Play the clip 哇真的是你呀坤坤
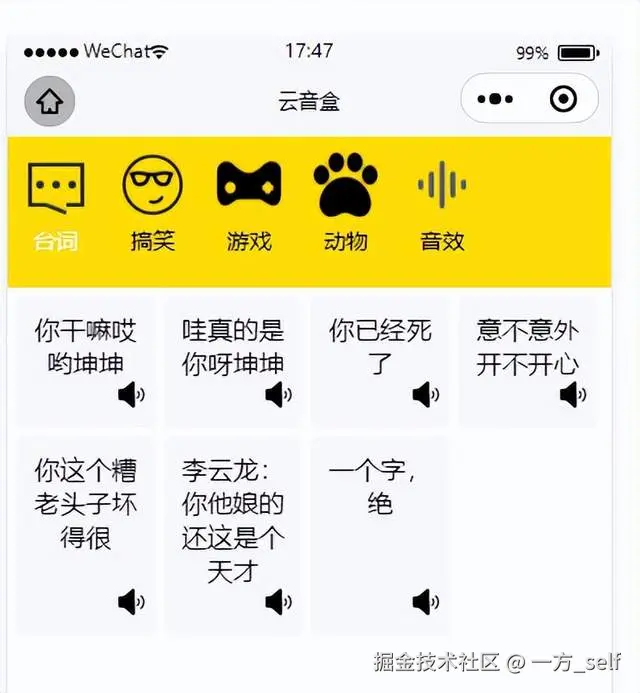The height and width of the screenshot is (693, 640). [x=233, y=360]
